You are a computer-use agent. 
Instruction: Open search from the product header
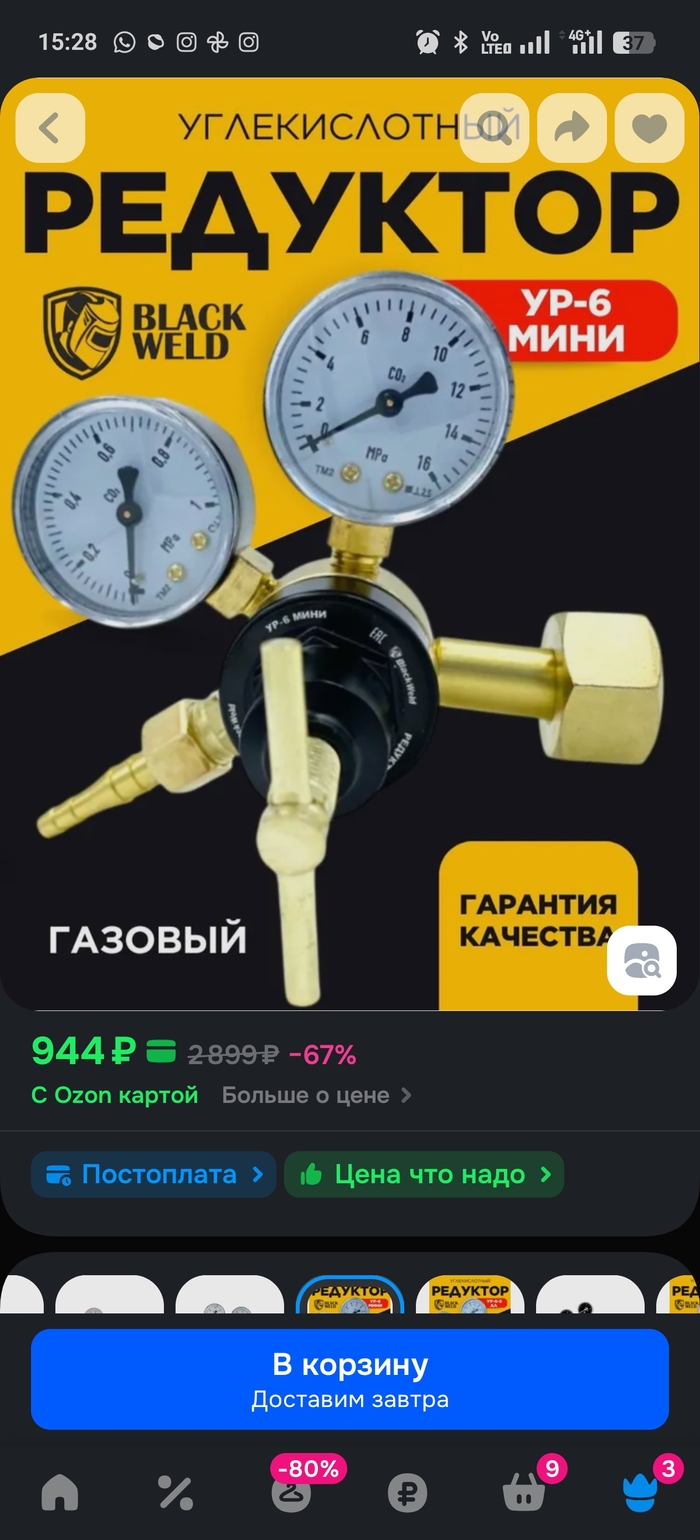[x=493, y=128]
